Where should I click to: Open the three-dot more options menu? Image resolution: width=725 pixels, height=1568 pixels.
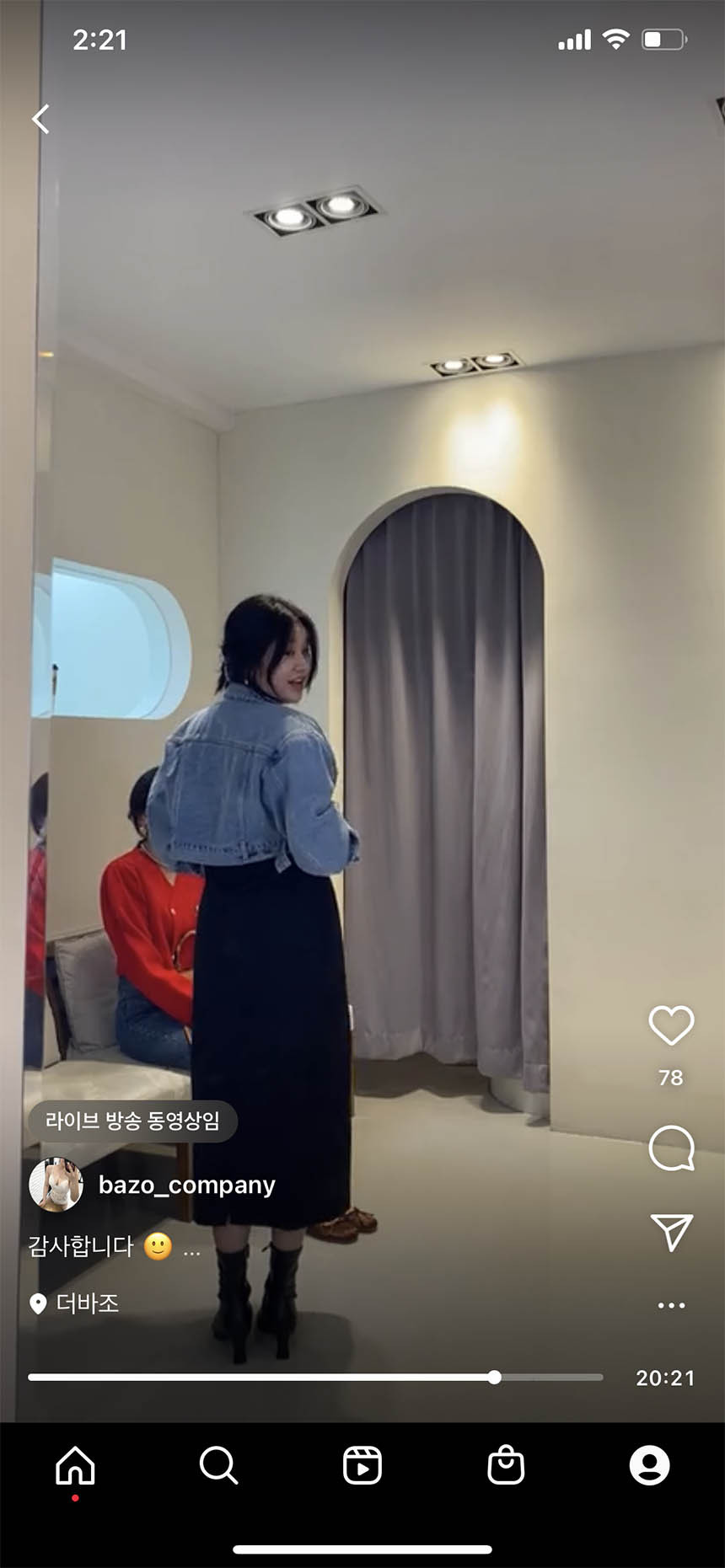(671, 1305)
